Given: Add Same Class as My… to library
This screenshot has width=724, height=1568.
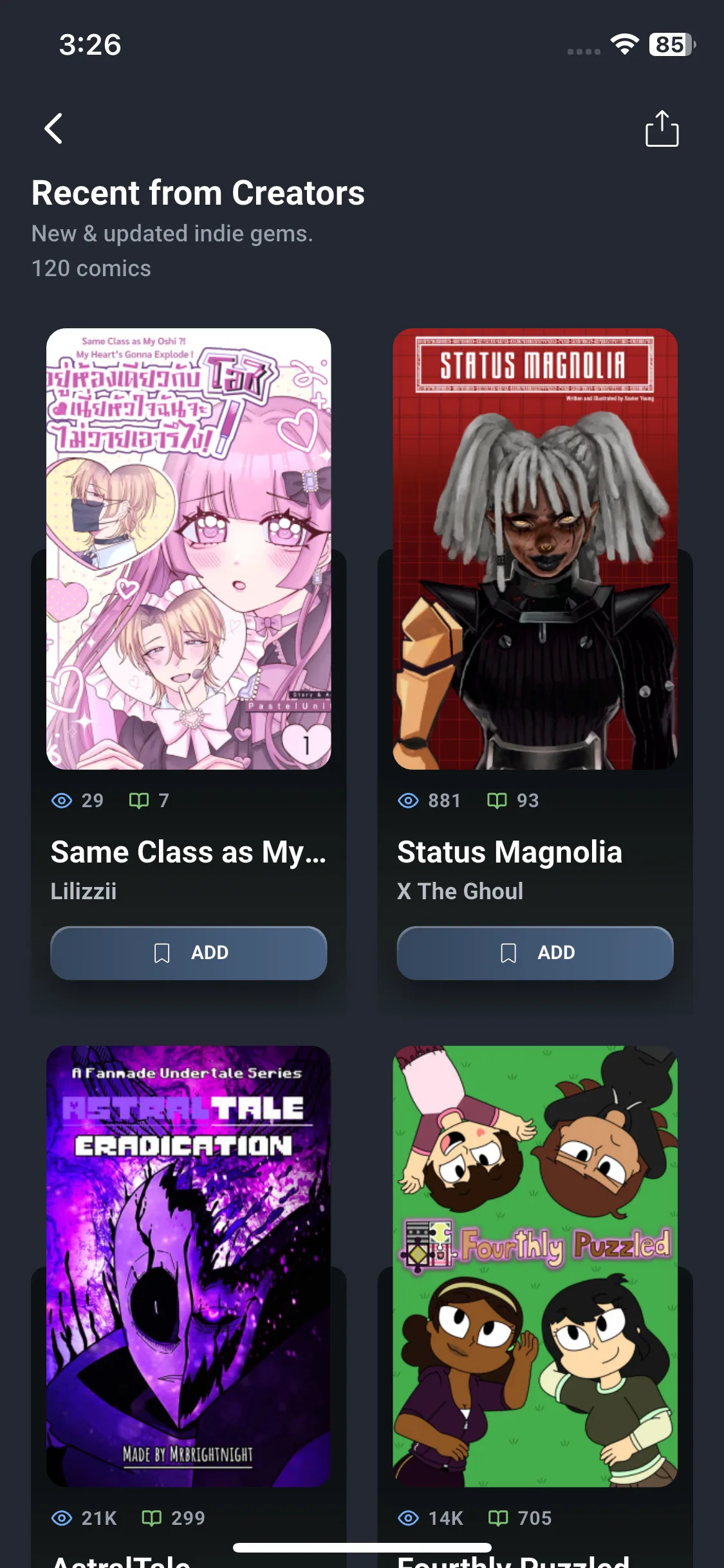Looking at the screenshot, I should pyautogui.click(x=189, y=953).
